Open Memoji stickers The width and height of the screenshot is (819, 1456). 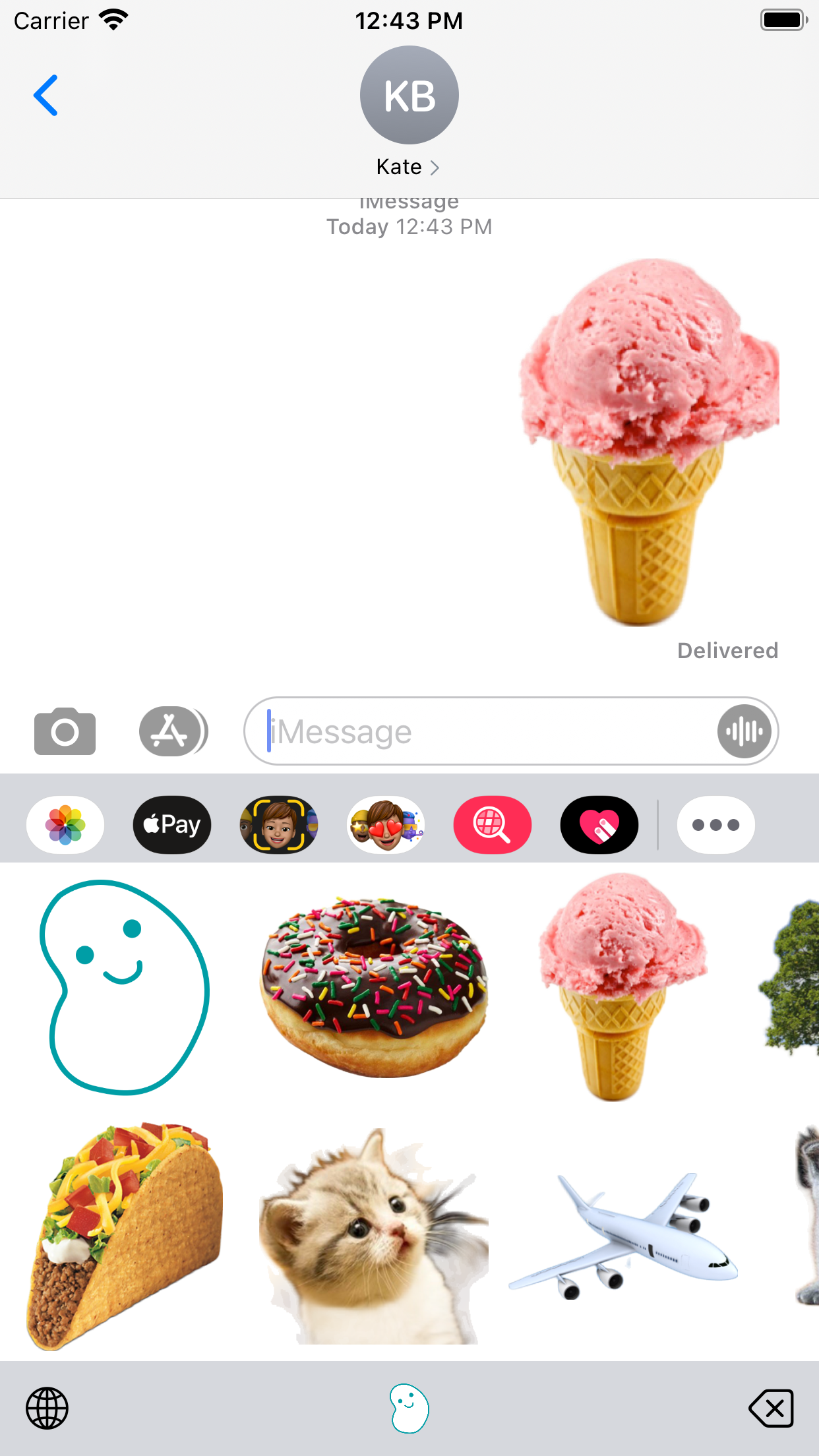coord(386,825)
